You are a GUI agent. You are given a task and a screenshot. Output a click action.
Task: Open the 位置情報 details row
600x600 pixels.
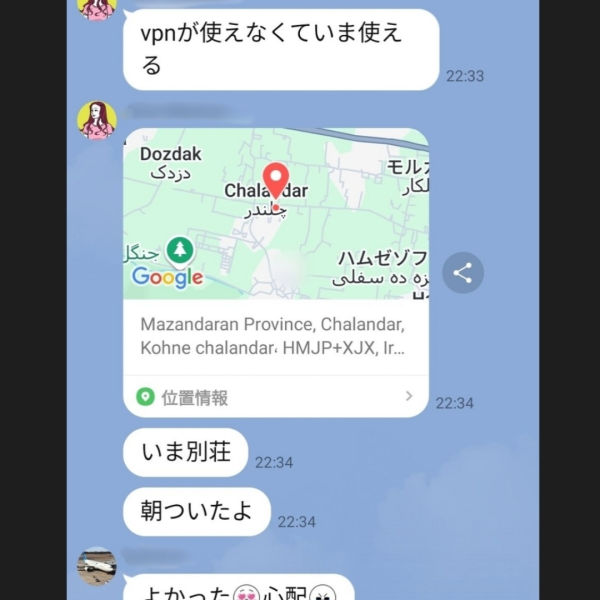tap(276, 397)
